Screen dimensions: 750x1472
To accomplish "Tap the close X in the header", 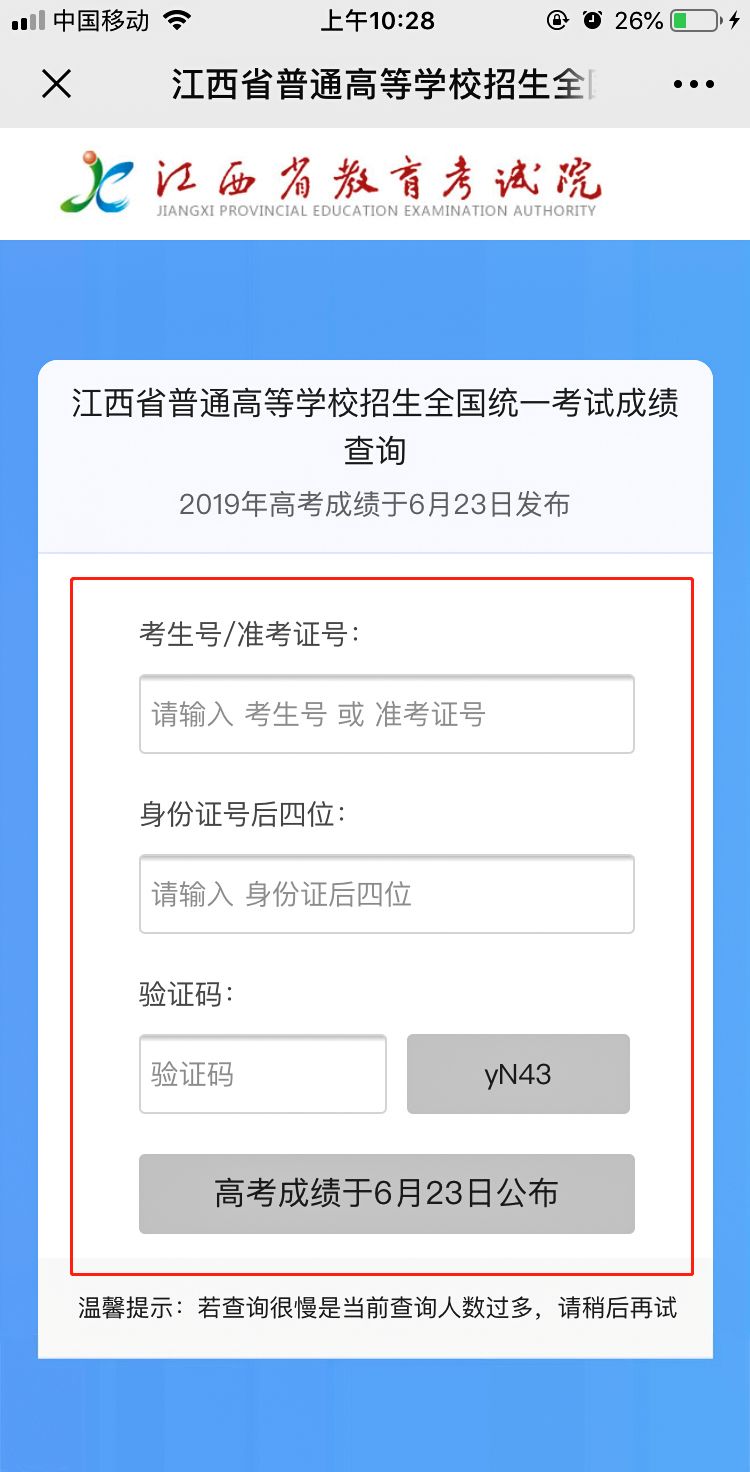I will click(x=57, y=85).
